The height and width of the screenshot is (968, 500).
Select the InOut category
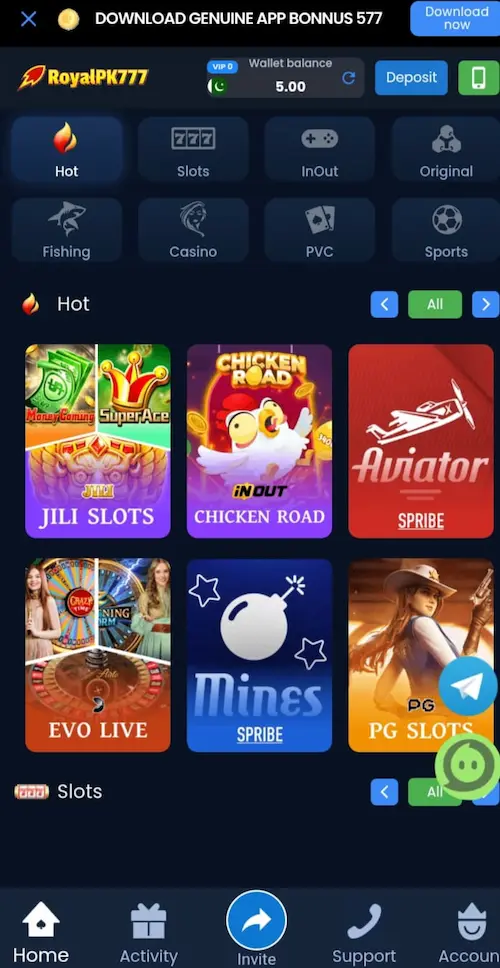pos(320,149)
